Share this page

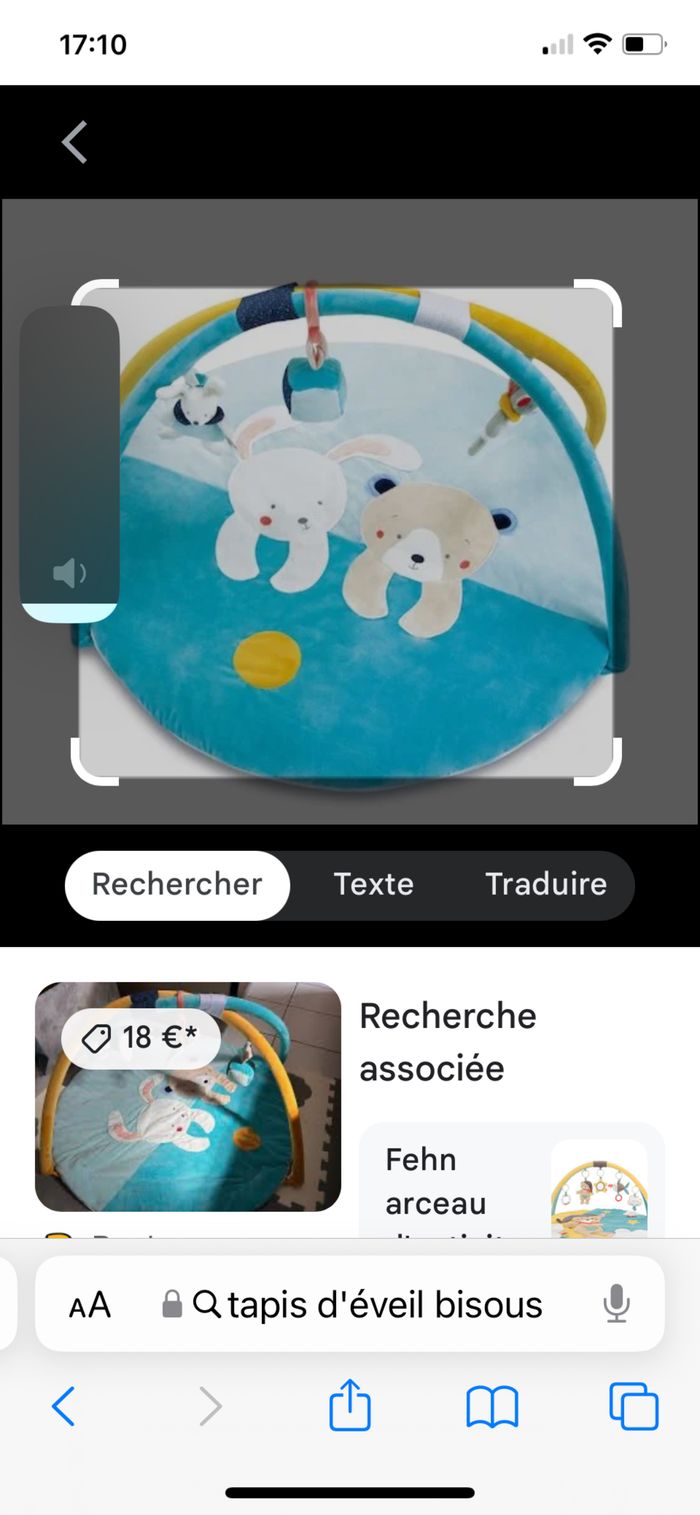350,1406
